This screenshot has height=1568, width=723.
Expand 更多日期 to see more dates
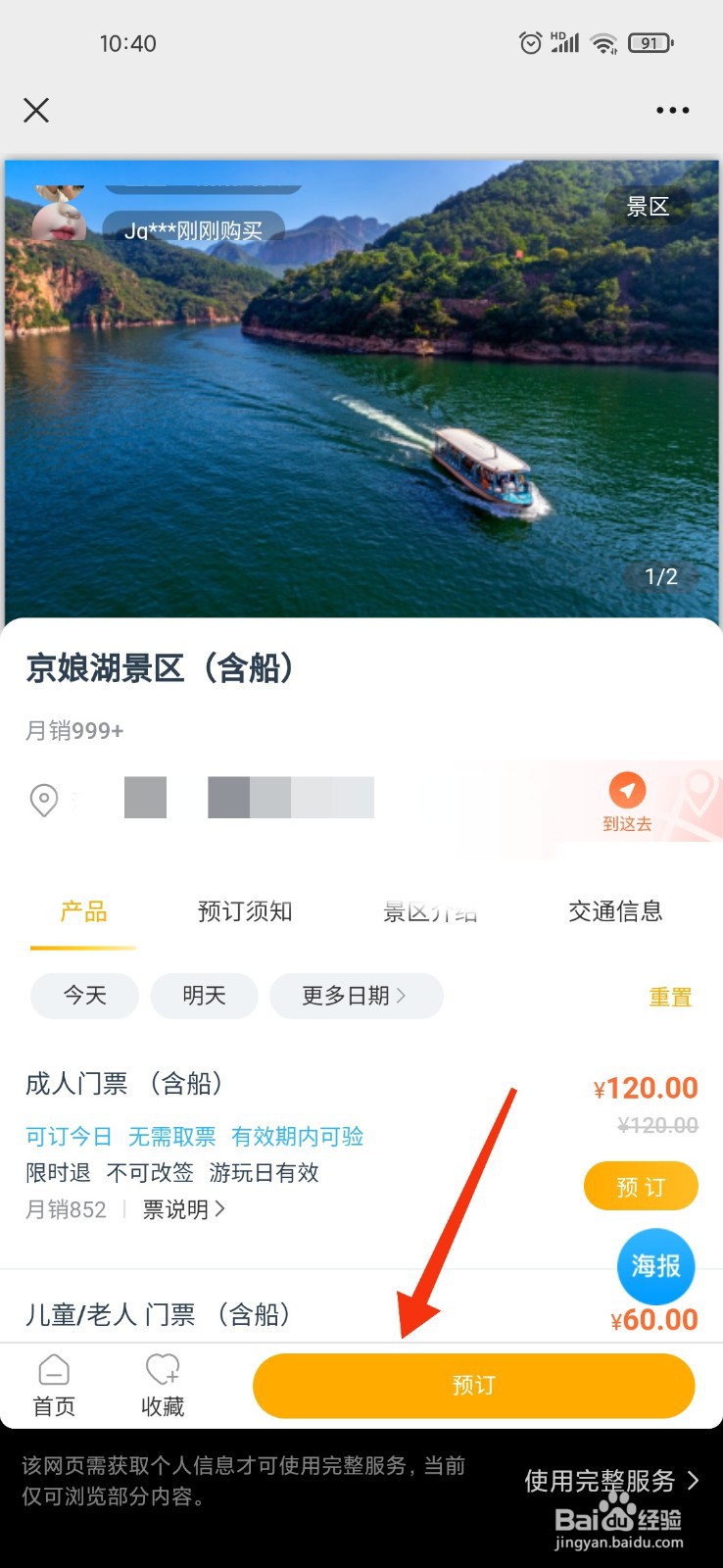tap(355, 996)
